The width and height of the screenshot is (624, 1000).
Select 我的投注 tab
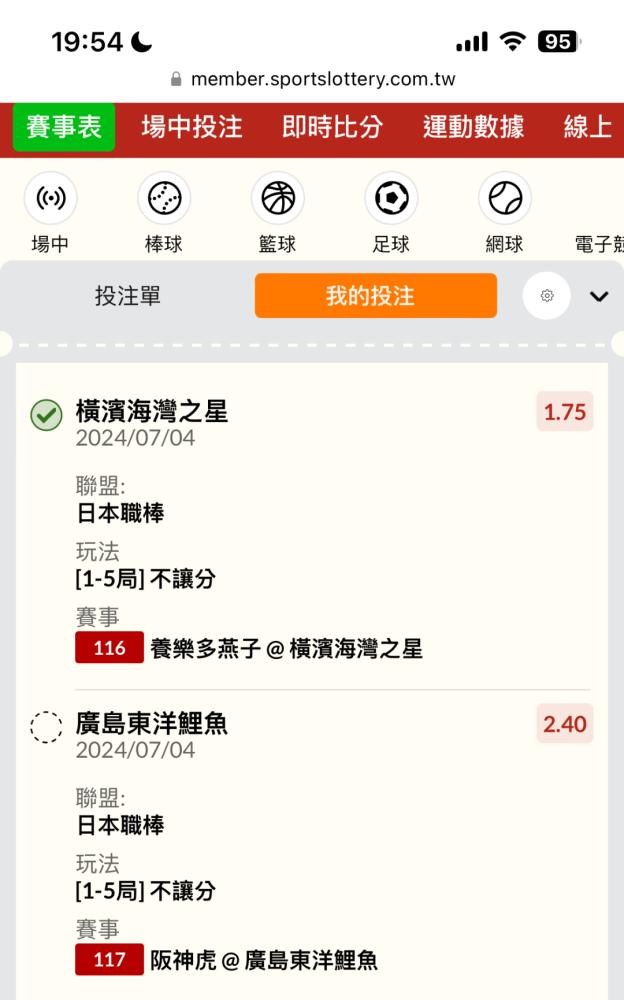pos(376,296)
